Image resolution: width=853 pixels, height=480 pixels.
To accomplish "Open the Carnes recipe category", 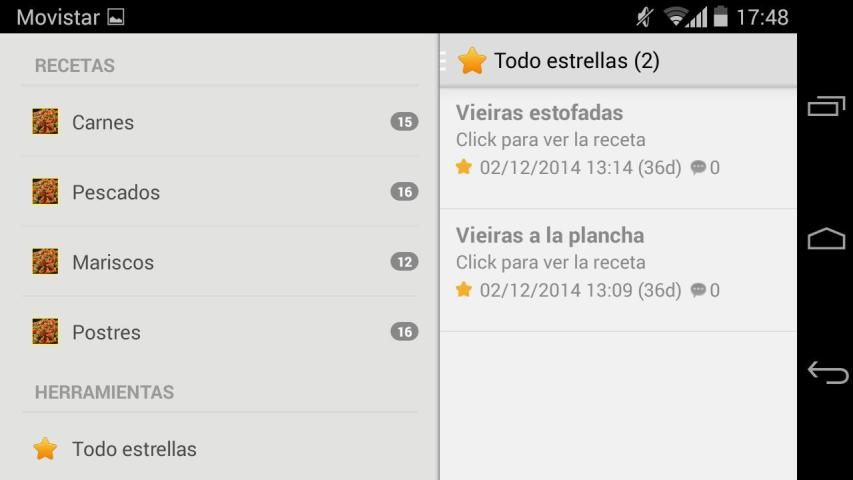I will click(x=220, y=122).
